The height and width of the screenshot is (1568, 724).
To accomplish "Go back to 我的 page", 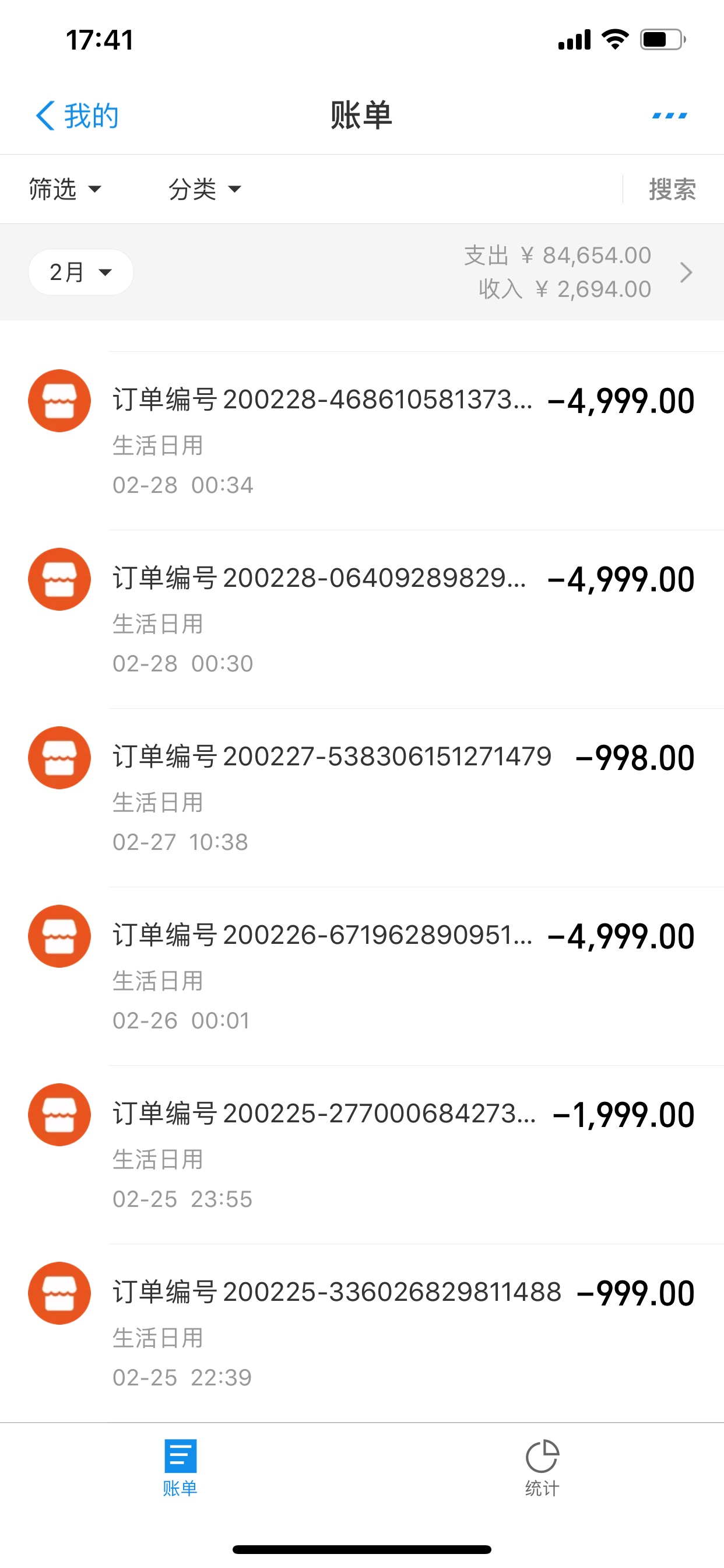I will tap(77, 115).
